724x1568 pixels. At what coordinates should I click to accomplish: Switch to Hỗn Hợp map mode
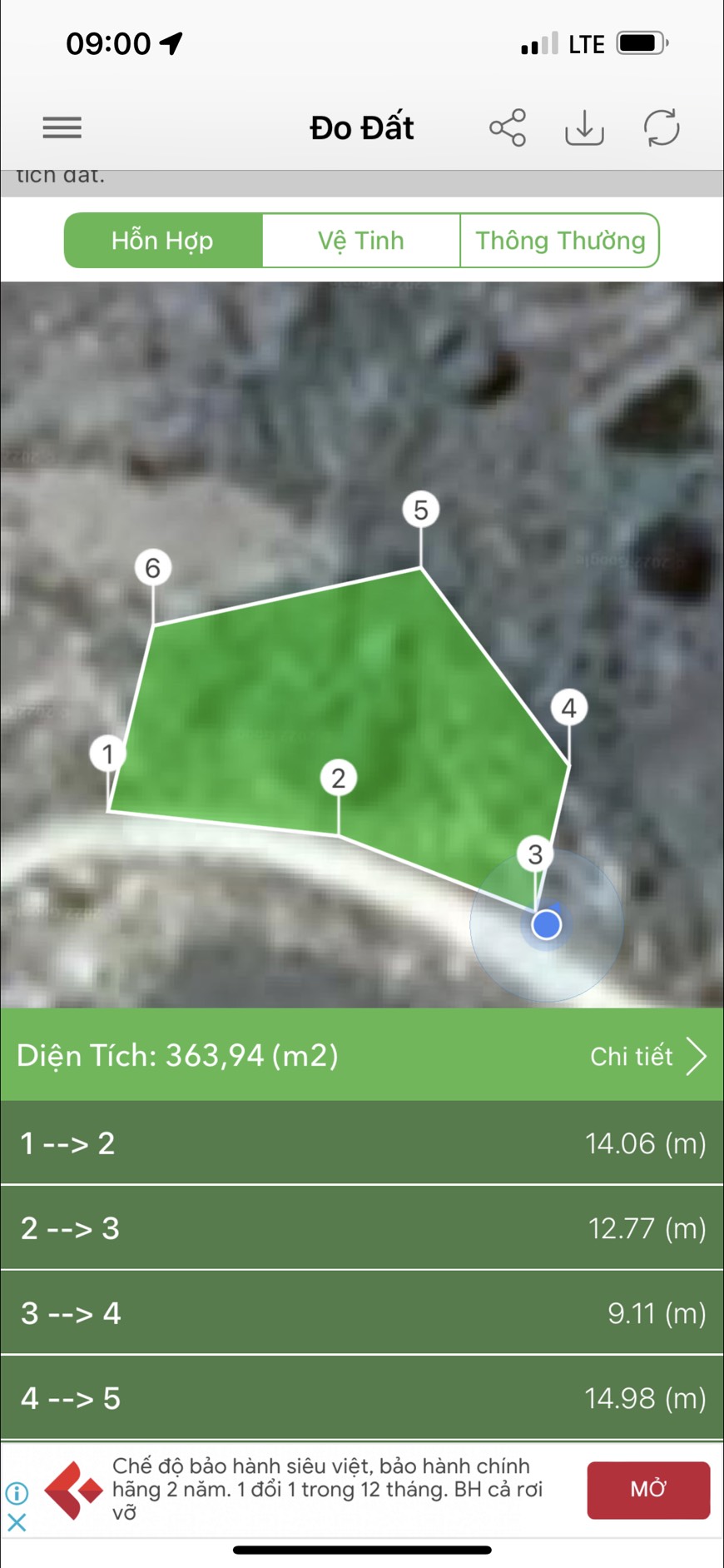click(x=163, y=241)
